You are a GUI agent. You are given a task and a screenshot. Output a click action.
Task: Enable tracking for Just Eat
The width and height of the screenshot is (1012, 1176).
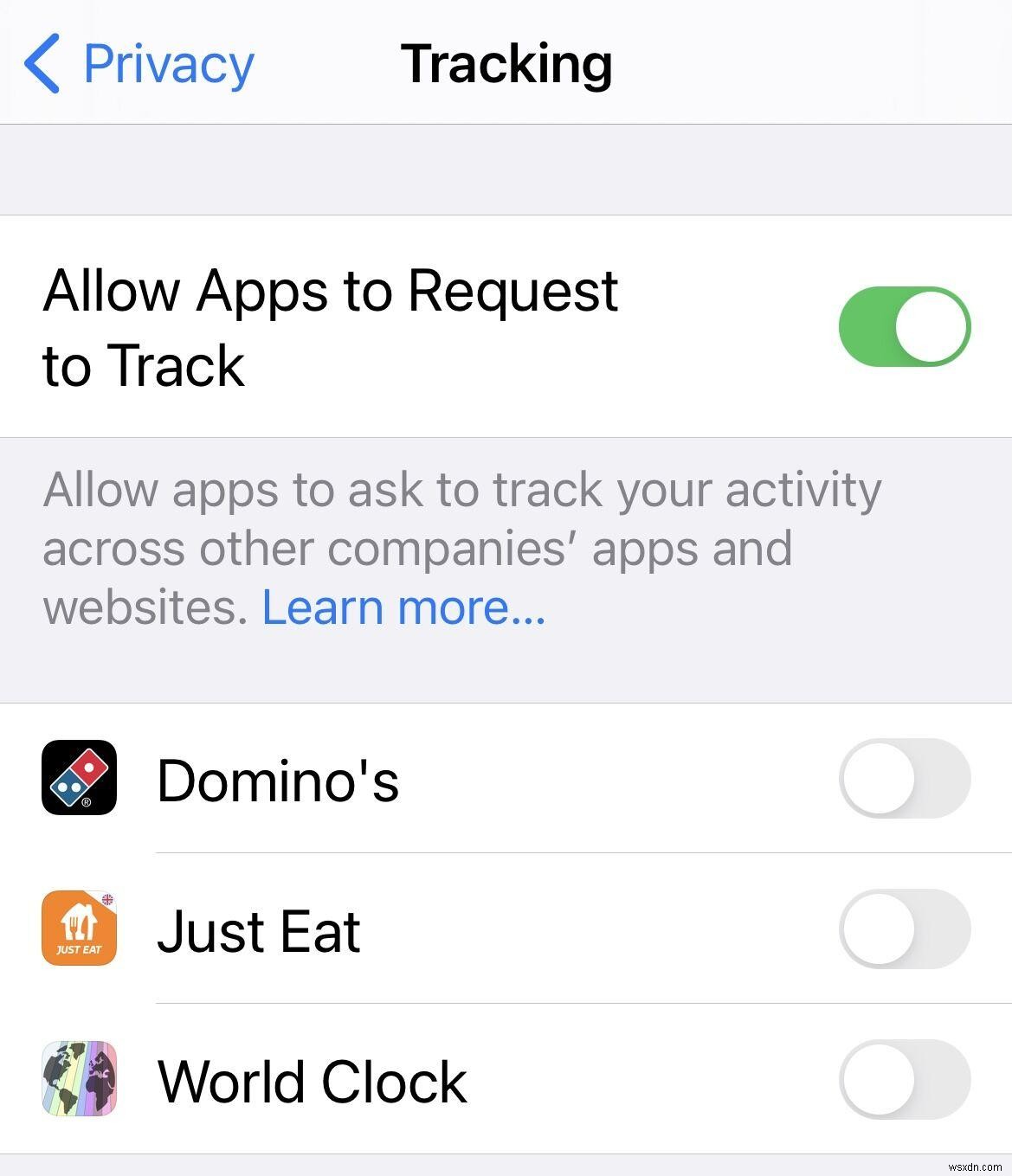click(906, 929)
